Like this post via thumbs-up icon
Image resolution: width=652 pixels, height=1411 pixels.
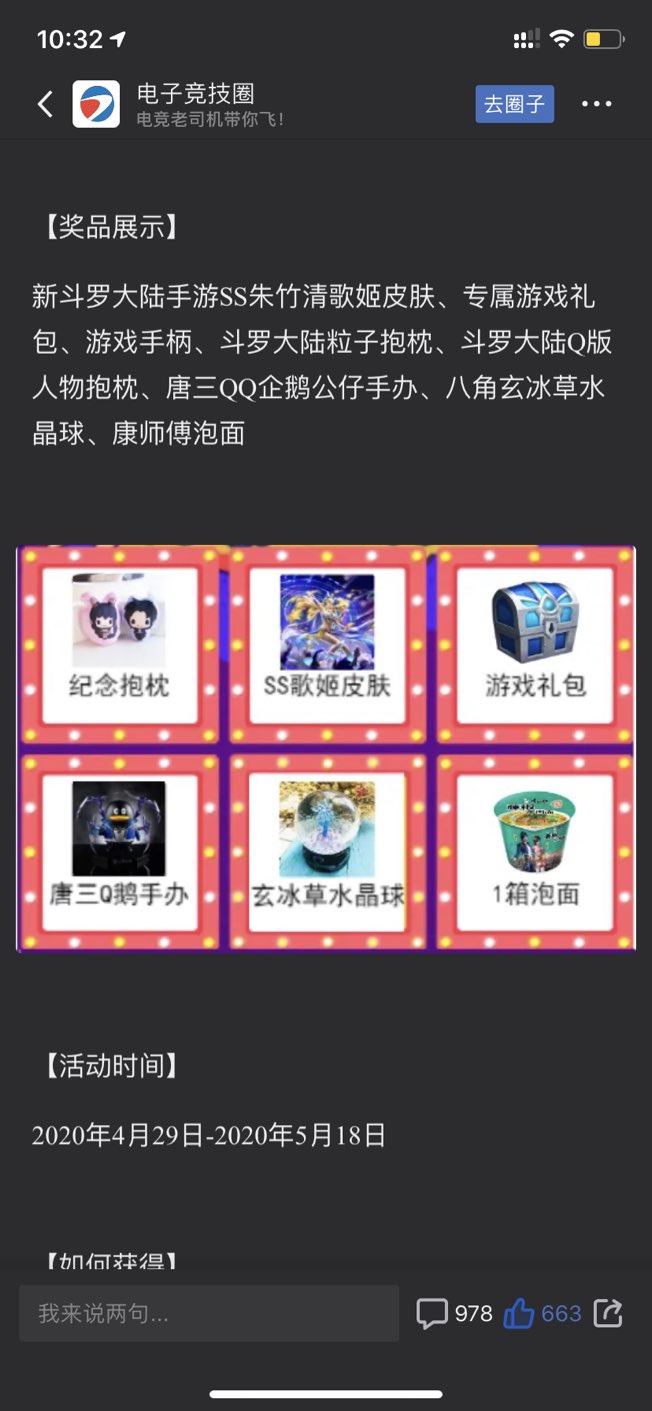(x=519, y=1313)
